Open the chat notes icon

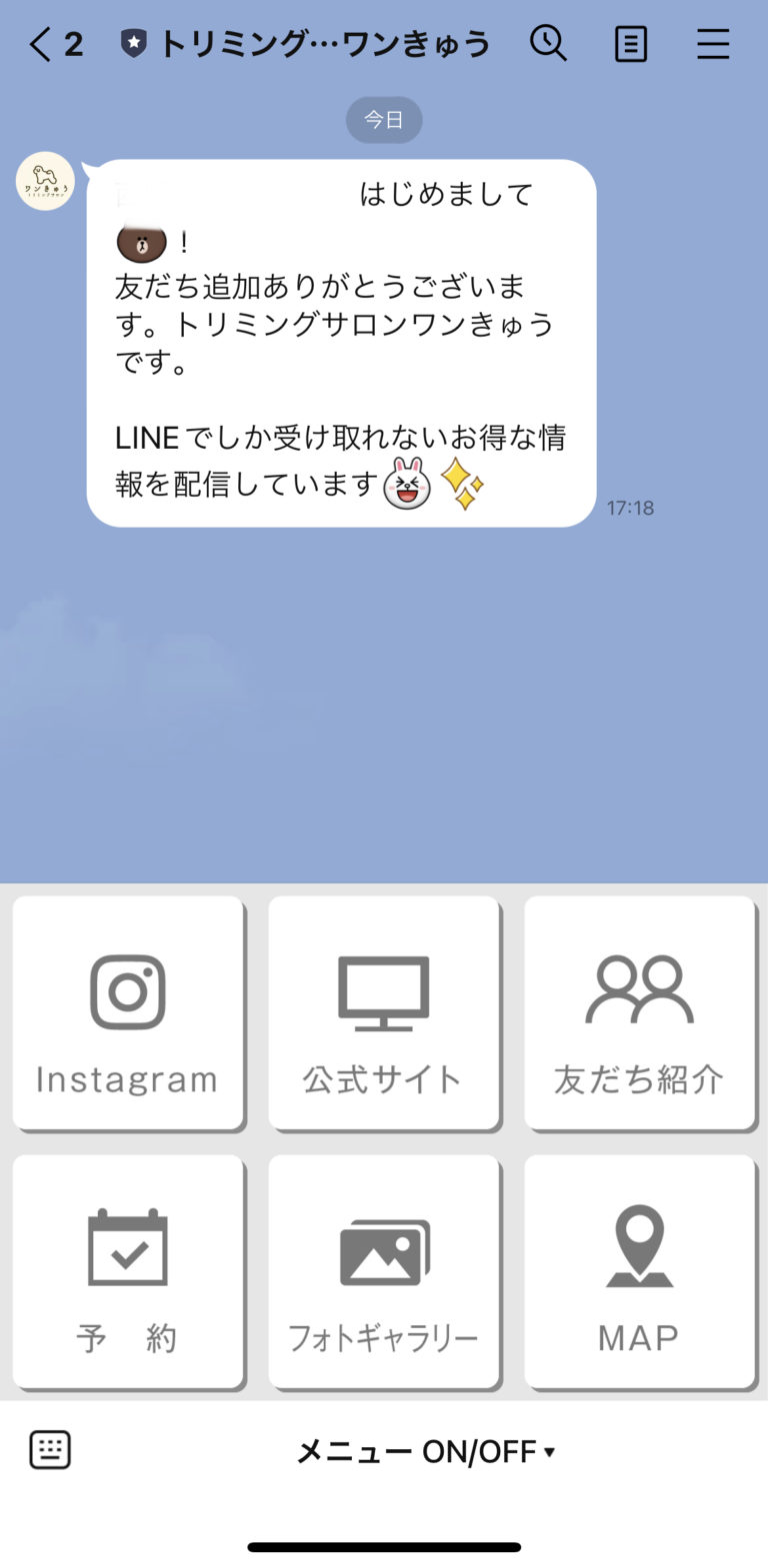pos(631,44)
